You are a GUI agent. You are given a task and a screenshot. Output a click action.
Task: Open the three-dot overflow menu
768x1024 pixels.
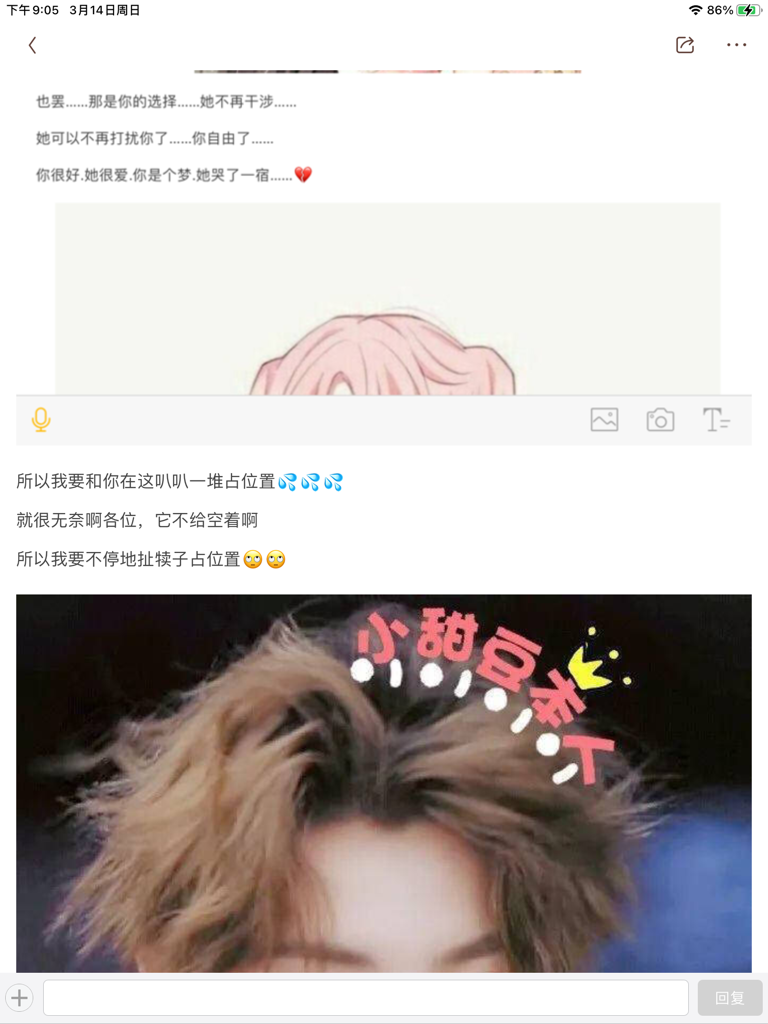737,45
